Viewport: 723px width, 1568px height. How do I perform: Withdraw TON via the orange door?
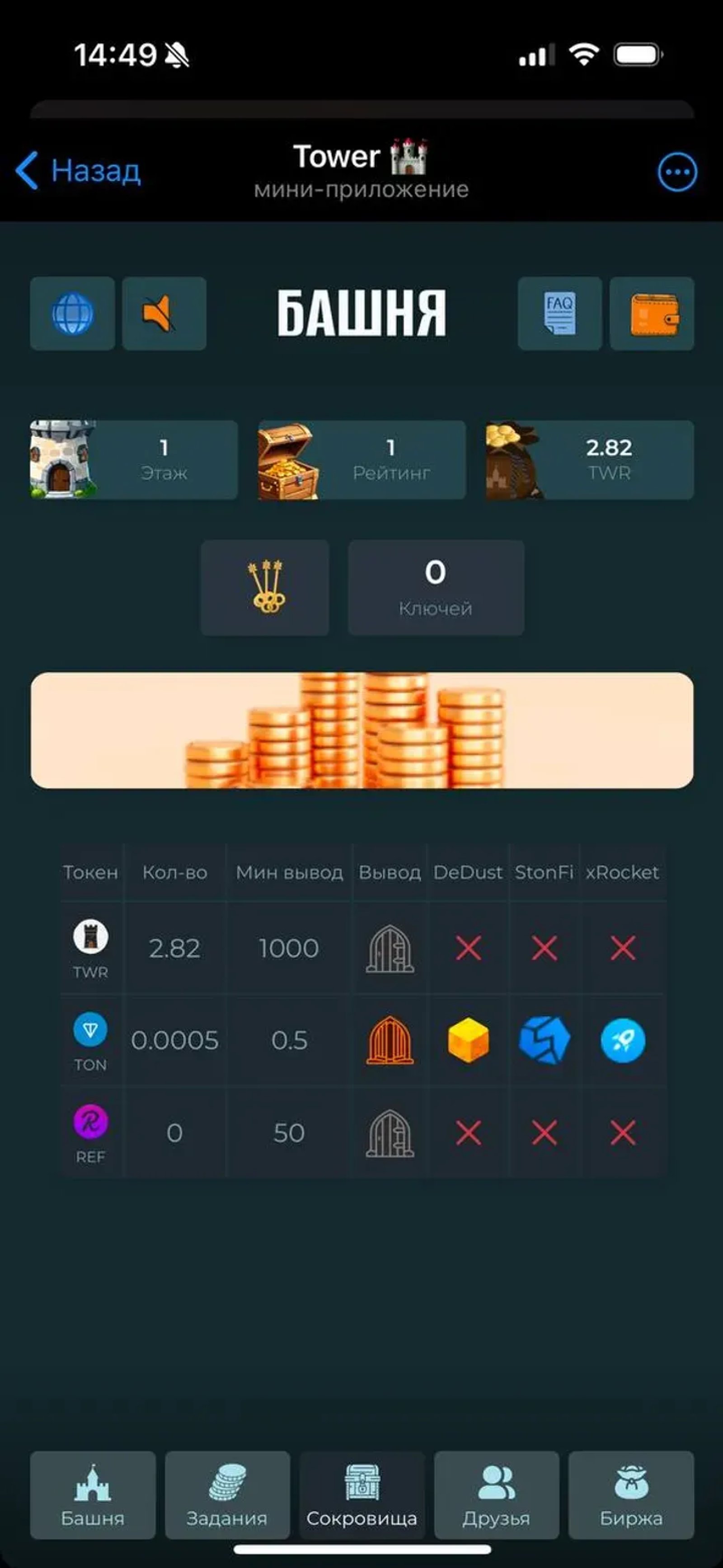(390, 1040)
